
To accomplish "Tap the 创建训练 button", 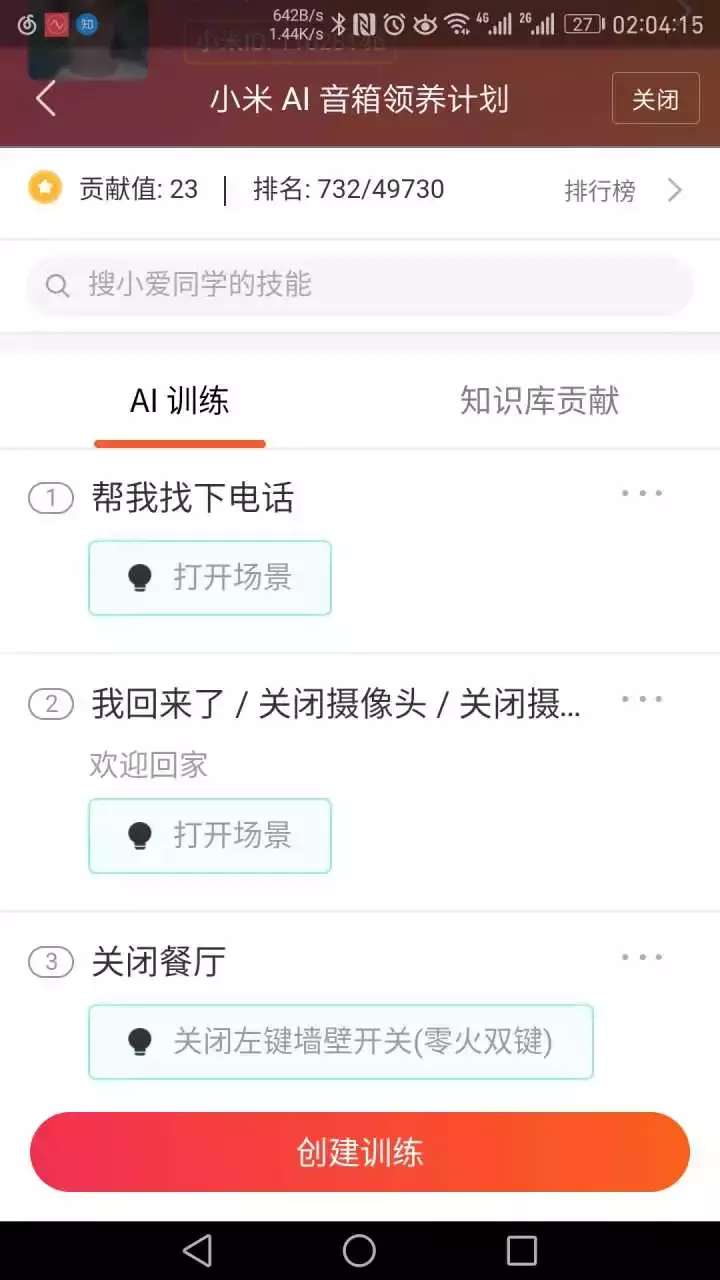I will coord(360,1151).
